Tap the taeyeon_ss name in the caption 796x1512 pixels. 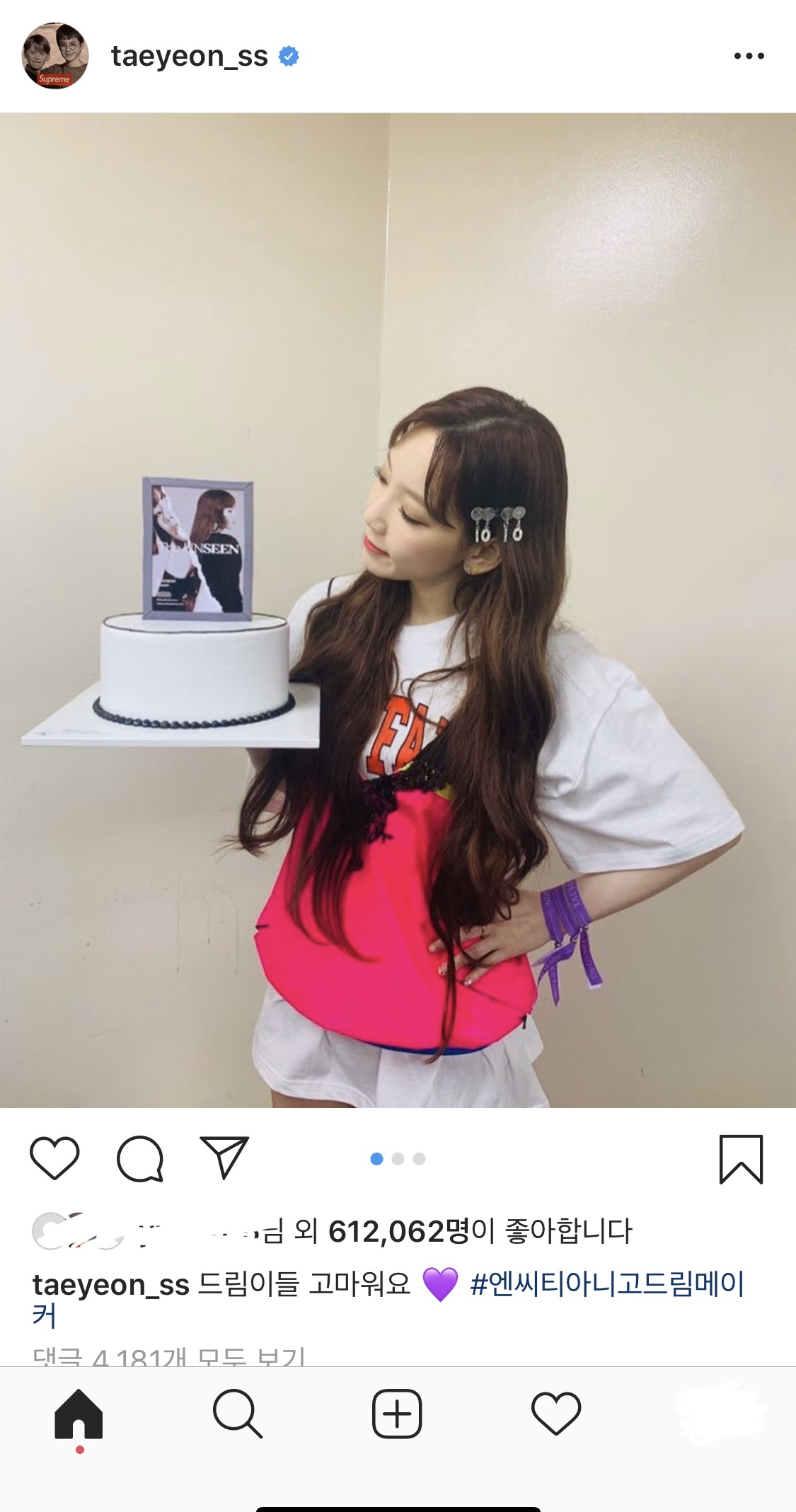pyautogui.click(x=111, y=1284)
